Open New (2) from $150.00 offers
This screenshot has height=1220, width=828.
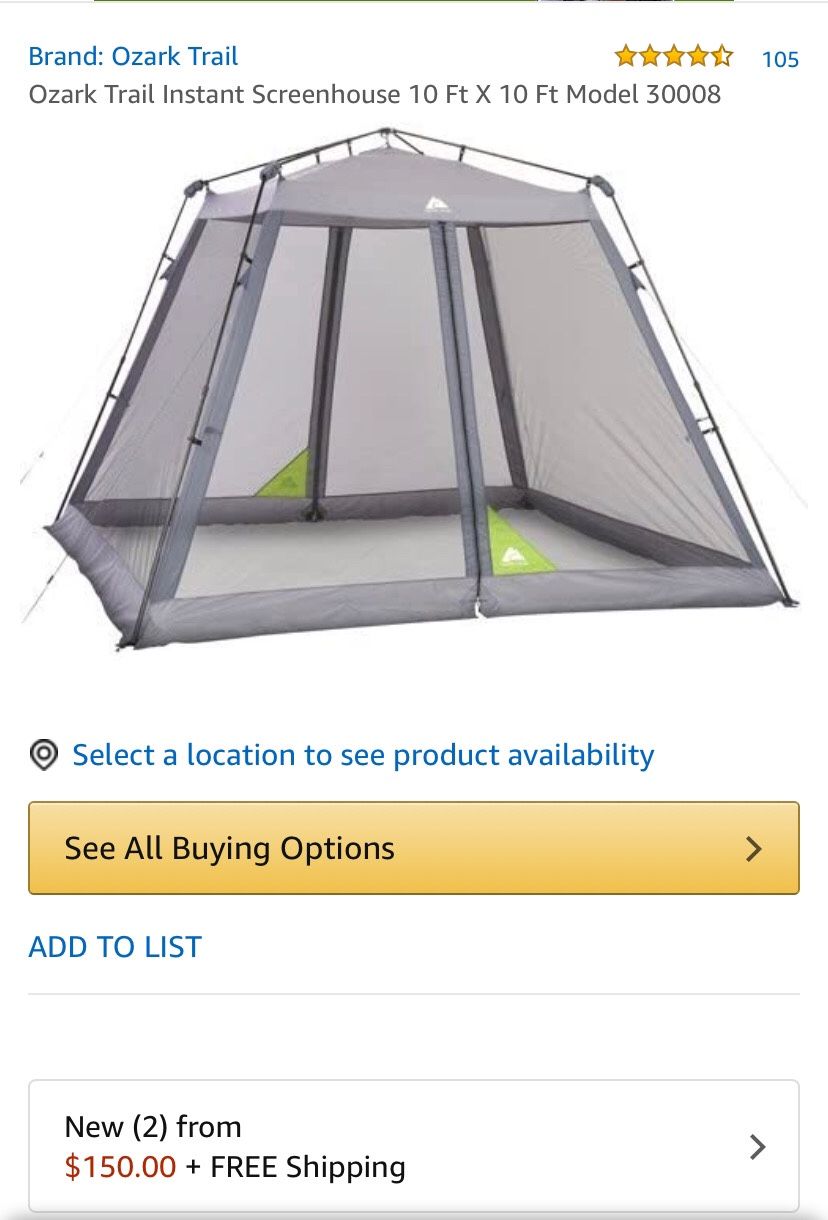tap(413, 1146)
